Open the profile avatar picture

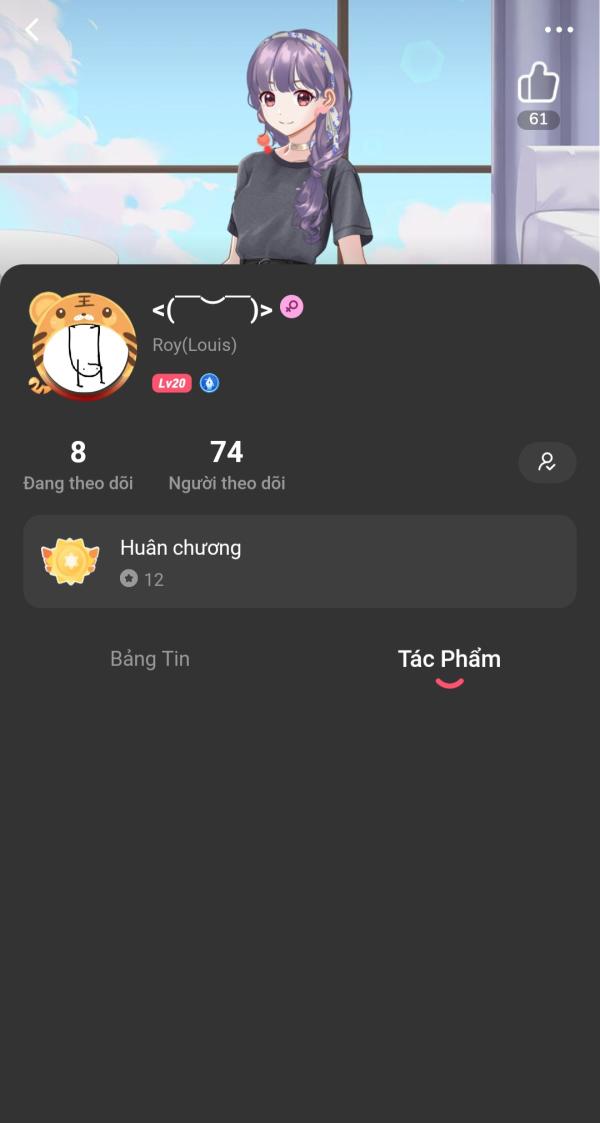coord(82,346)
